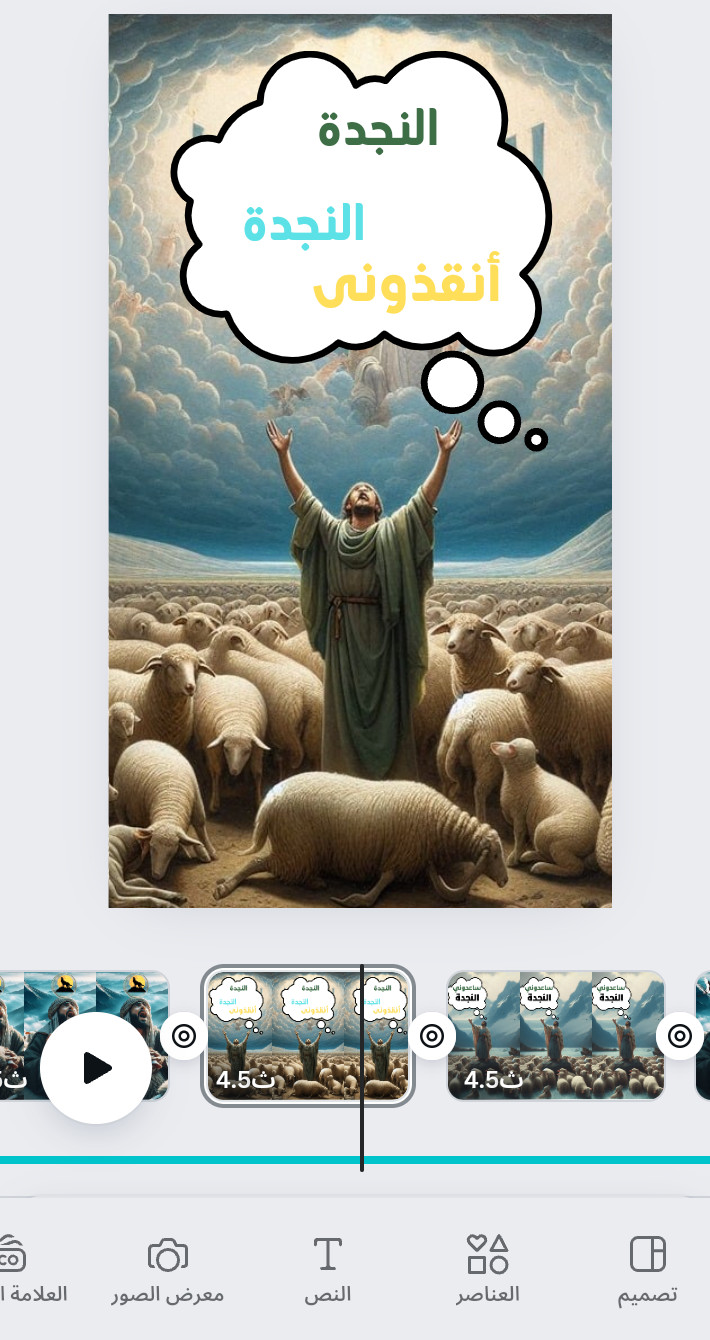Open the العناصر (Elements) tool
Image resolution: width=710 pixels, height=1340 pixels.
tap(488, 1269)
